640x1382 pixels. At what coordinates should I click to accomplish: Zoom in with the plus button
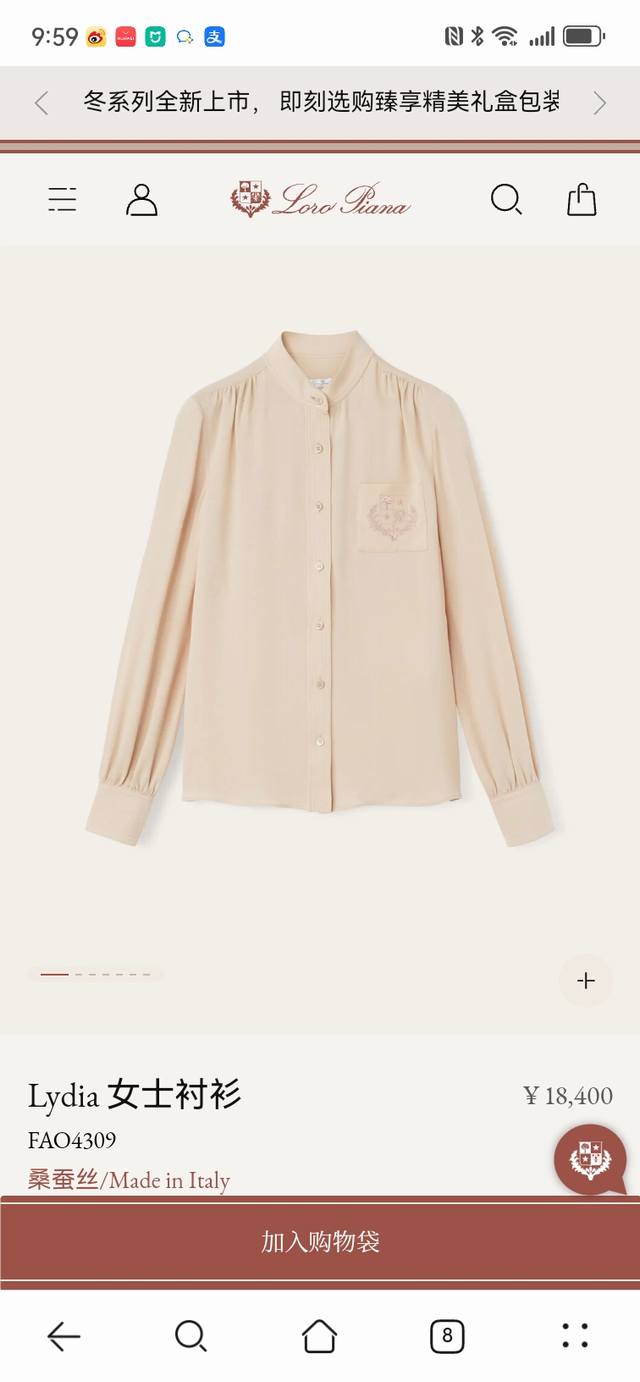[586, 981]
